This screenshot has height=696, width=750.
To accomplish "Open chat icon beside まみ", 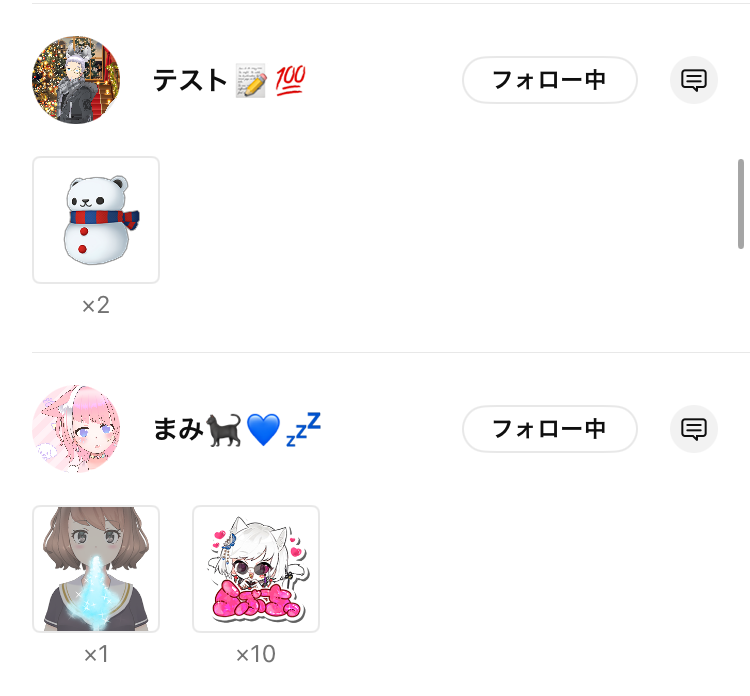I will 694,429.
